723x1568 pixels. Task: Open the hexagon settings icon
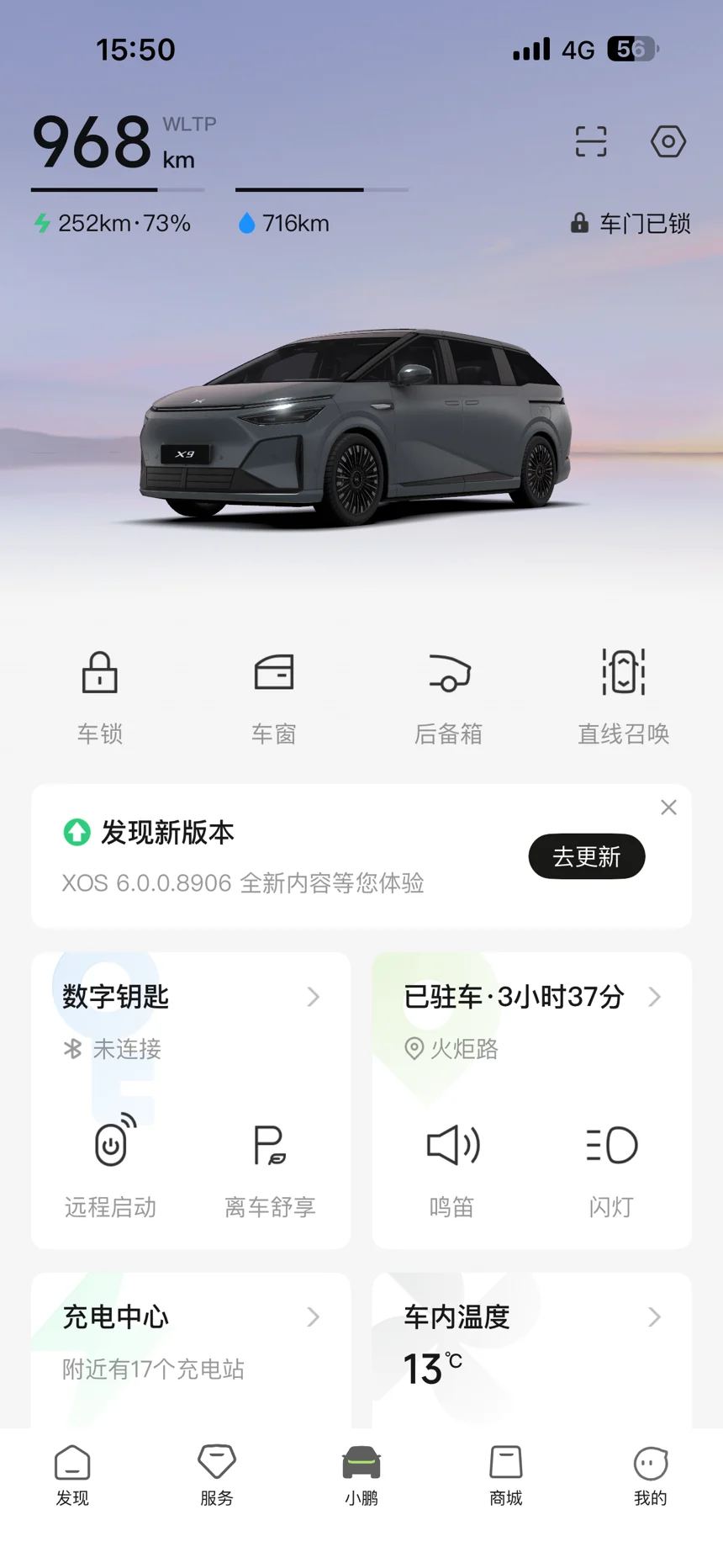click(x=668, y=141)
